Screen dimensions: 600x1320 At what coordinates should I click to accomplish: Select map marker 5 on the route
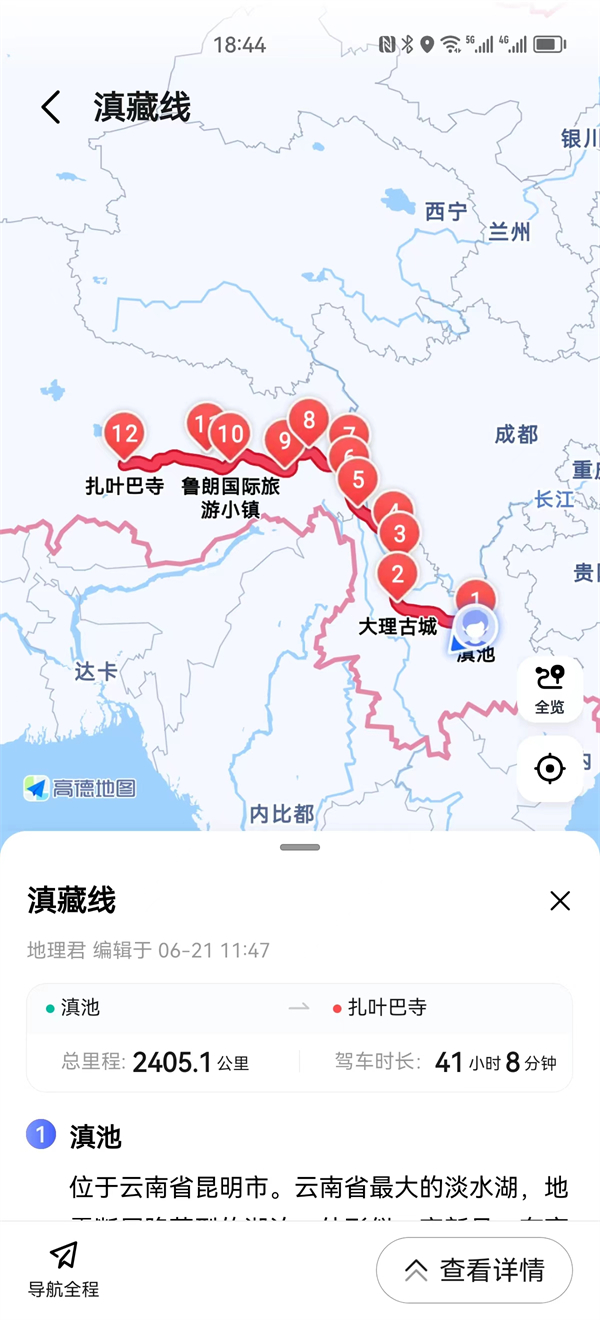point(359,480)
